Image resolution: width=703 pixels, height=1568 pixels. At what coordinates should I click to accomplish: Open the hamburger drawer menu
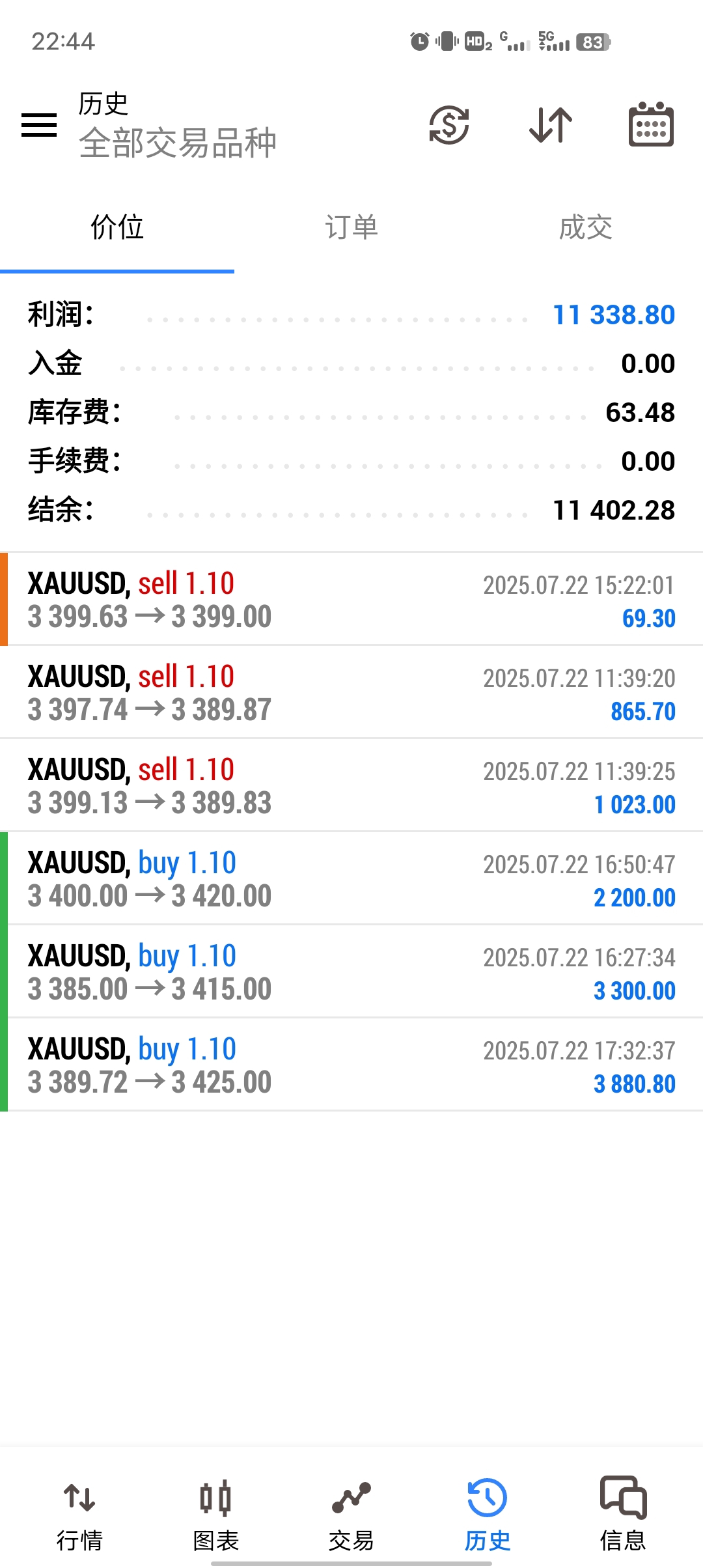tap(39, 125)
